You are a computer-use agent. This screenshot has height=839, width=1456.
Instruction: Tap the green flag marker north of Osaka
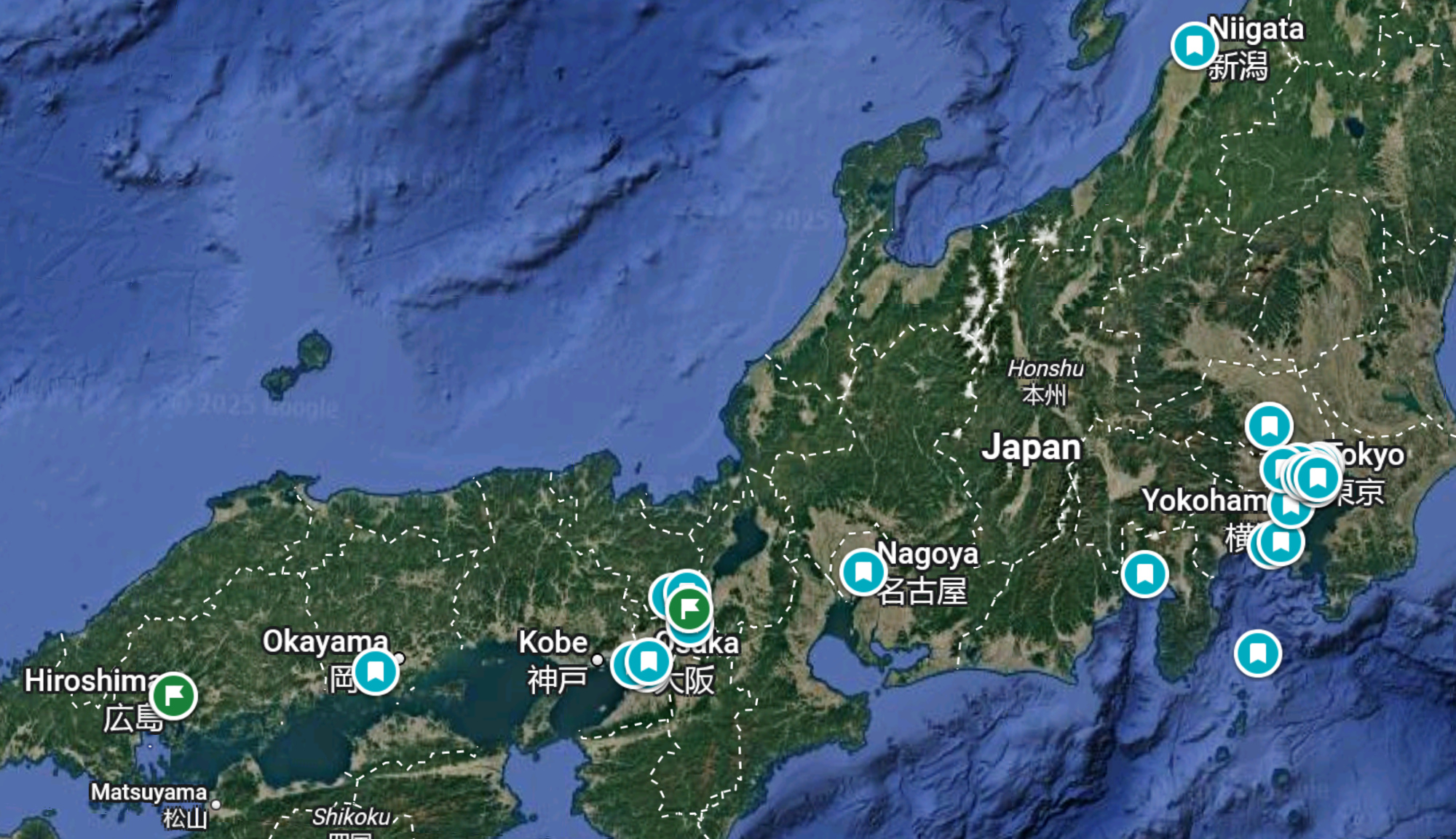[x=689, y=608]
